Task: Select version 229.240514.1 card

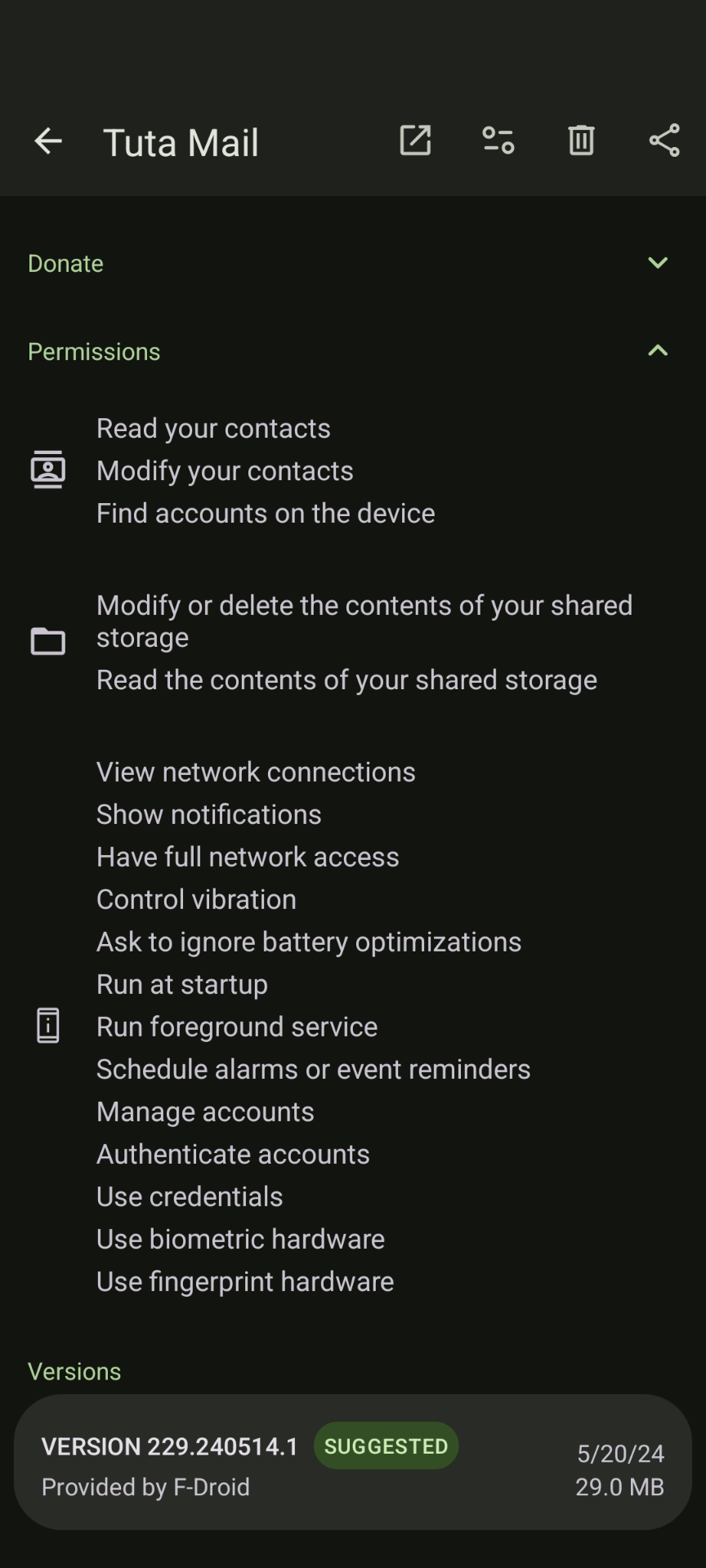Action: (353, 1462)
